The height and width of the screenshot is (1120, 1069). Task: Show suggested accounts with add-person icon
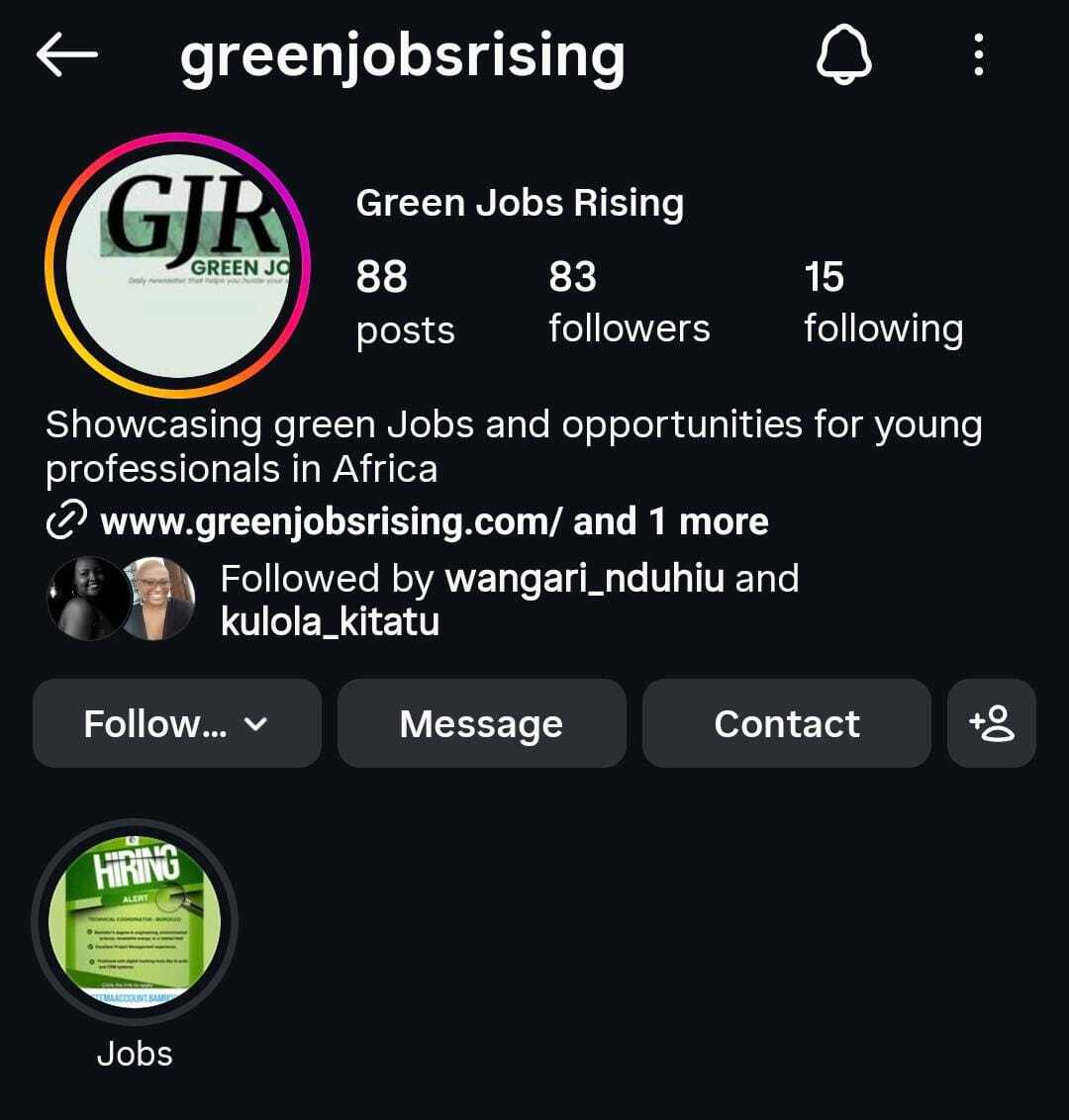tap(991, 723)
